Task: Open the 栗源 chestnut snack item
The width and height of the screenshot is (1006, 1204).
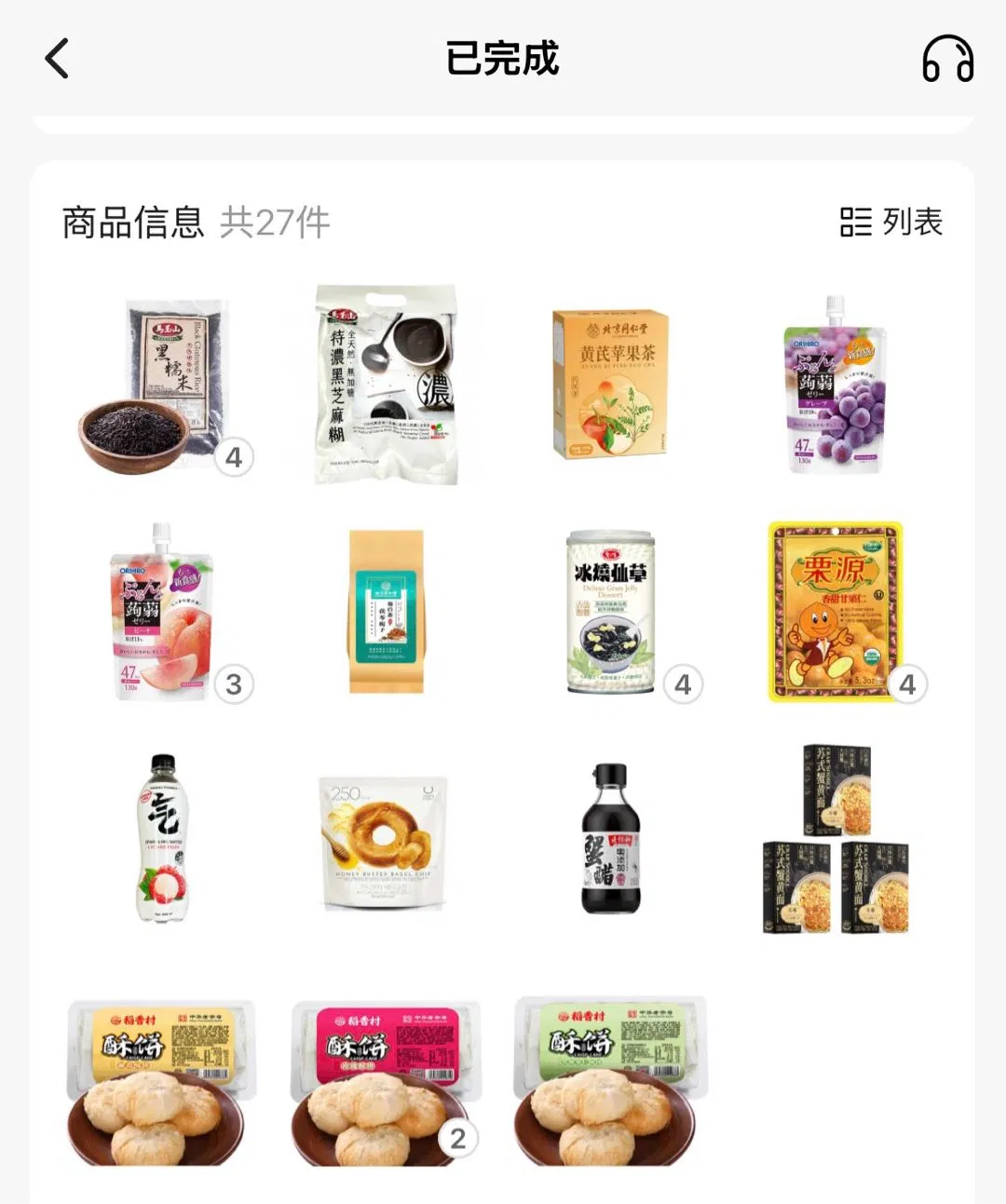Action: tap(835, 612)
